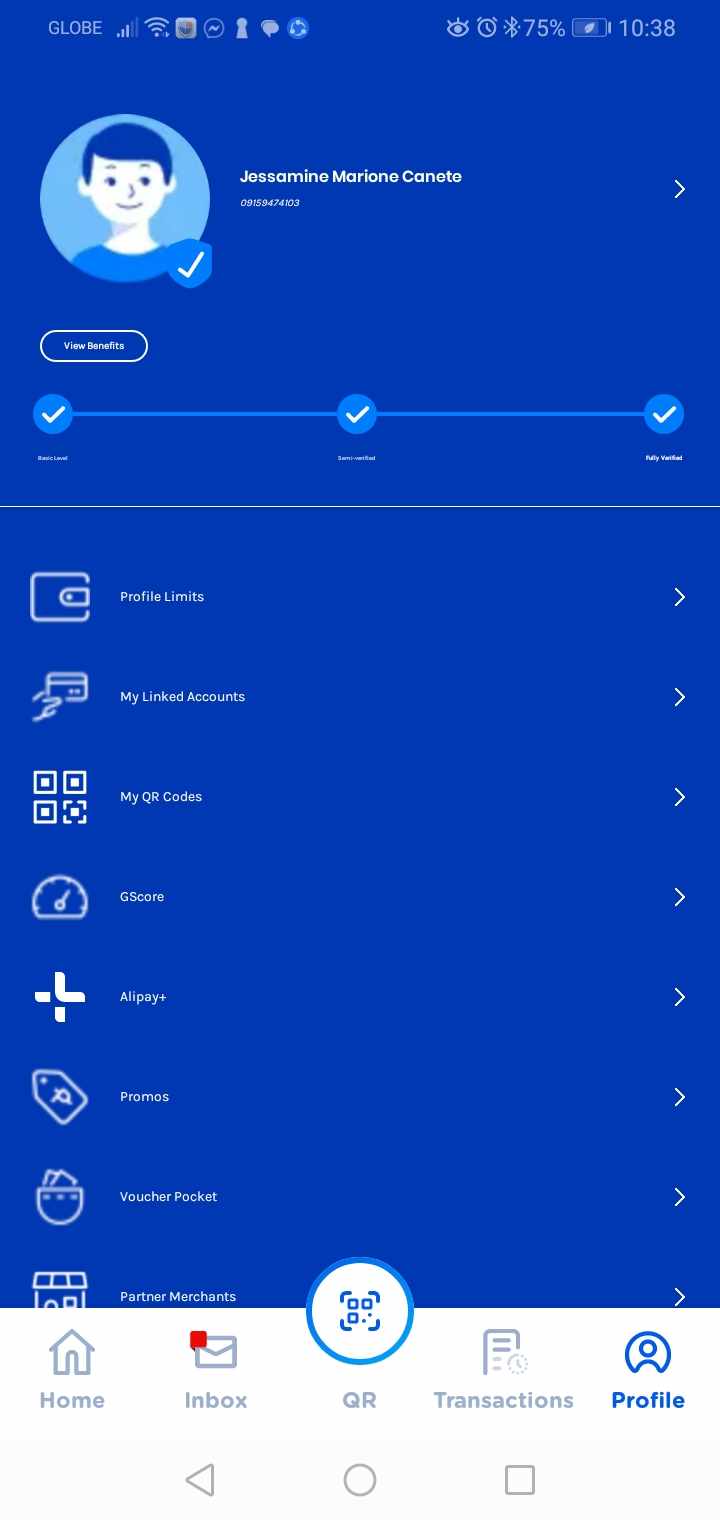Open Jessamine Marione Canete's profile details

coord(350,187)
